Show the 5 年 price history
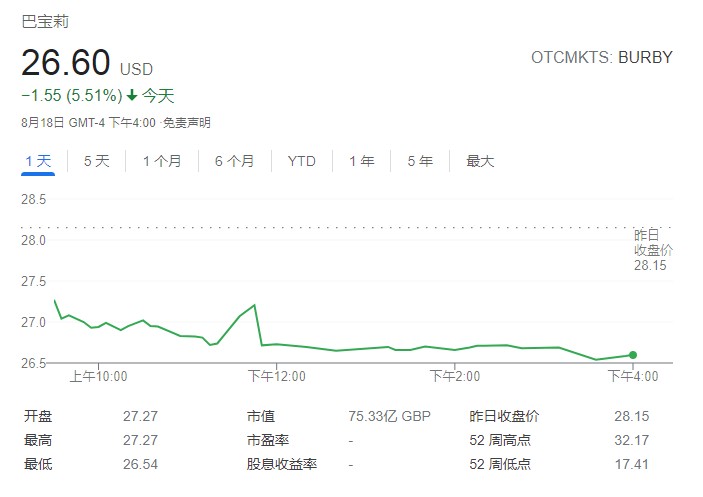 point(420,161)
